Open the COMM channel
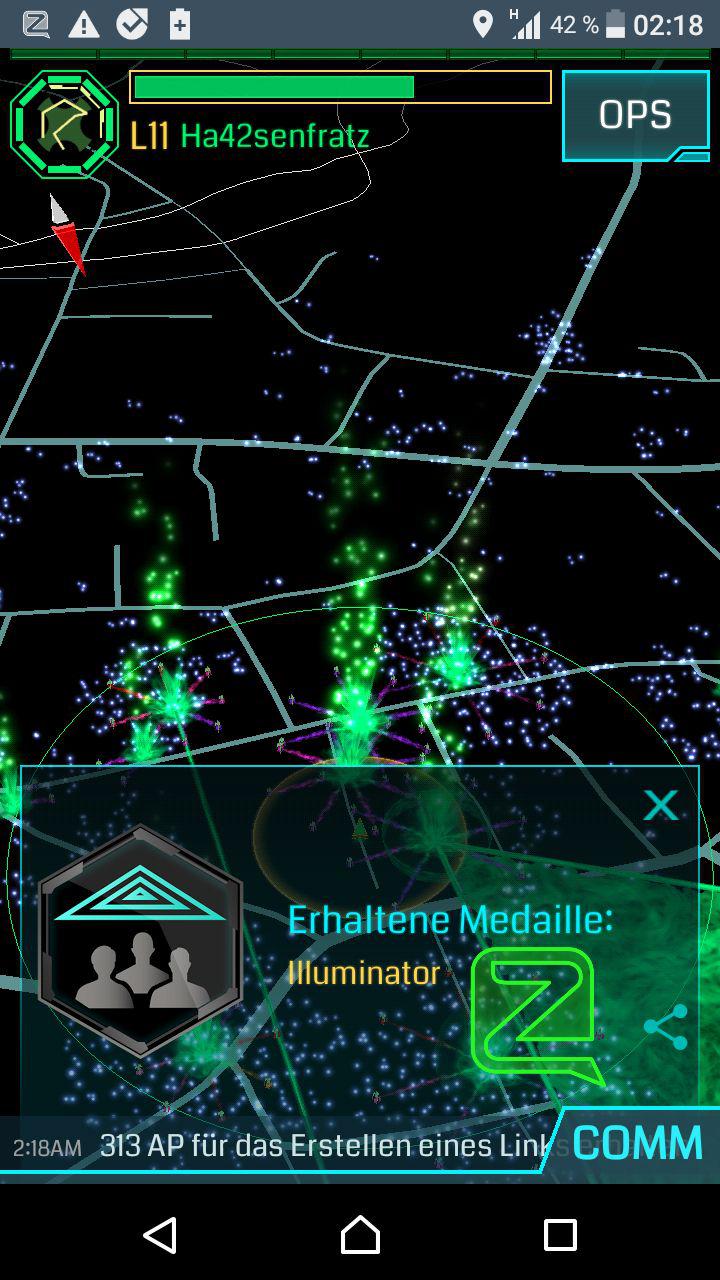 pyautogui.click(x=638, y=1142)
